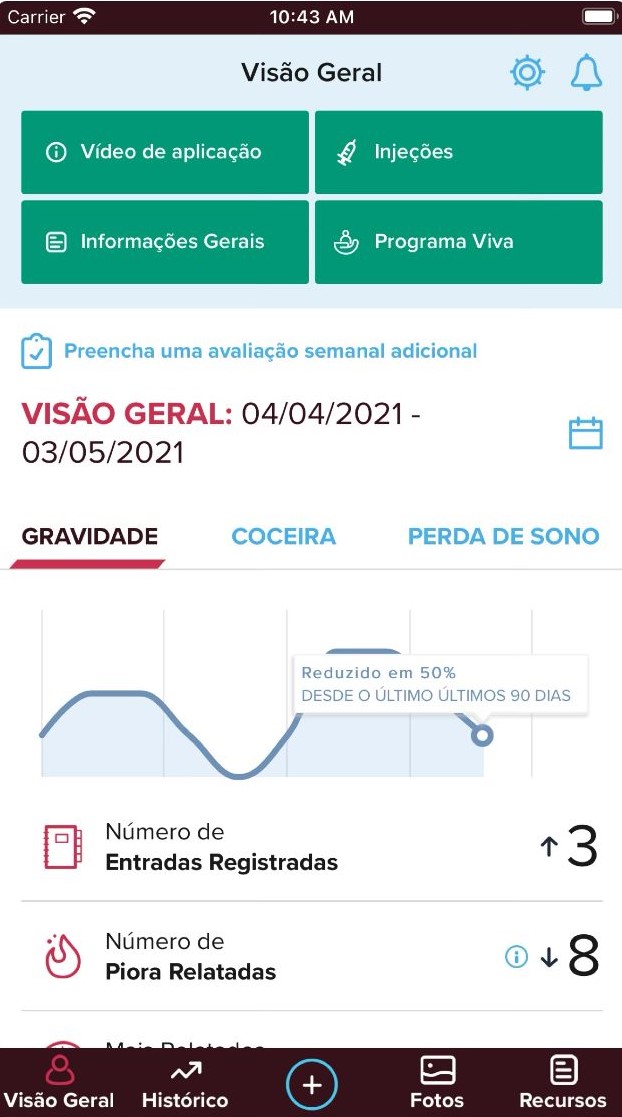Open Número de Entradas Registradas row
Image resolution: width=622 pixels, height=1117 pixels.
click(310, 847)
